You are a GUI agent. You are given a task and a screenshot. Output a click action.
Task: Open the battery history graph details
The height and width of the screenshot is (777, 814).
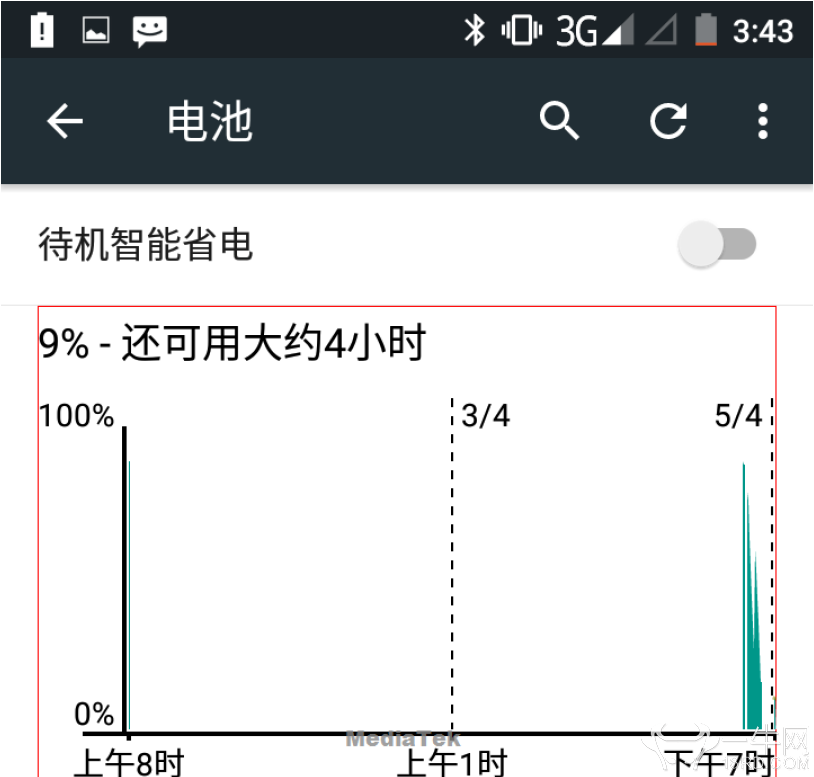(x=407, y=560)
